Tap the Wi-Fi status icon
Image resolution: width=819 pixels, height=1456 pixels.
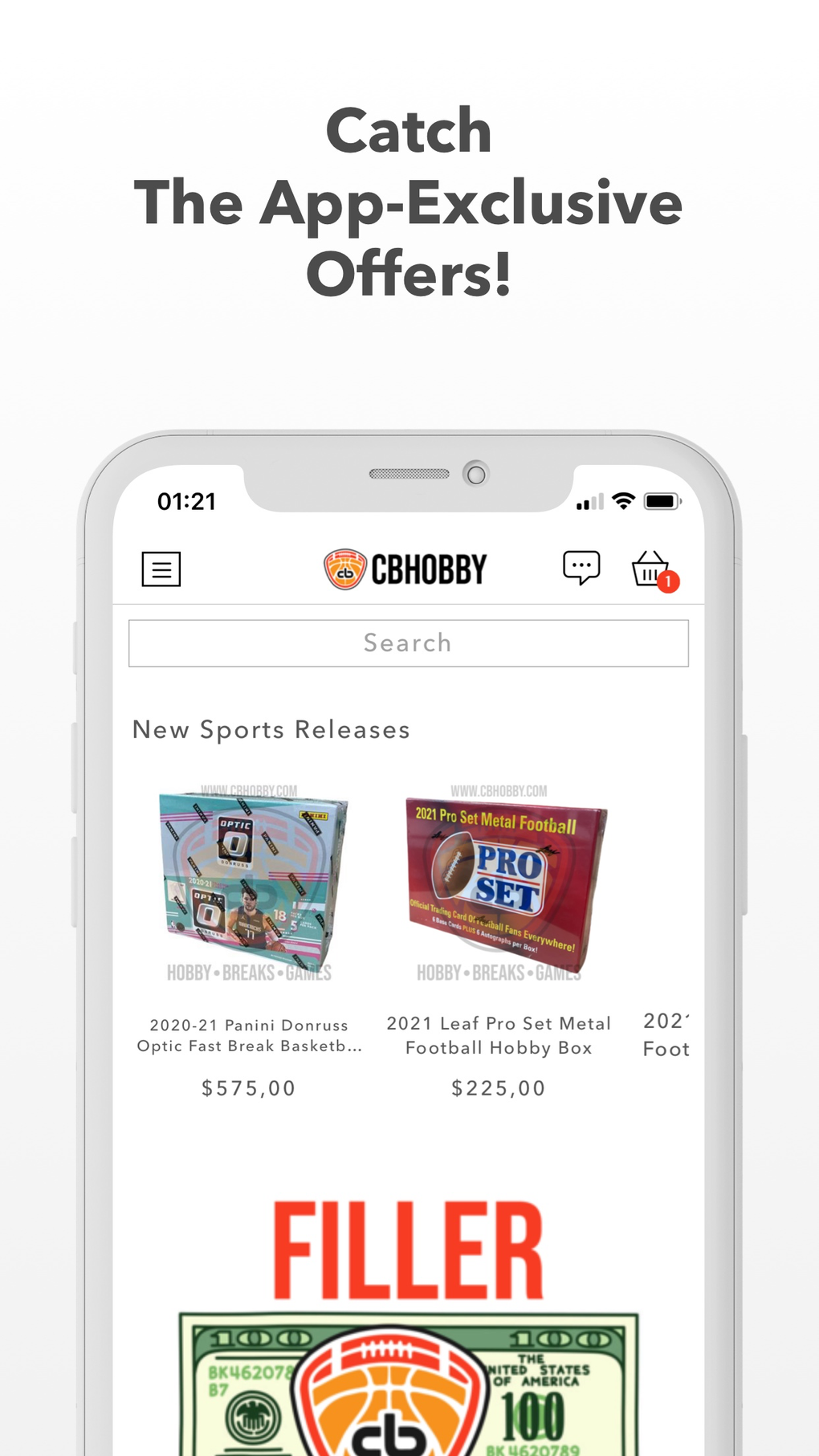pyautogui.click(x=622, y=500)
